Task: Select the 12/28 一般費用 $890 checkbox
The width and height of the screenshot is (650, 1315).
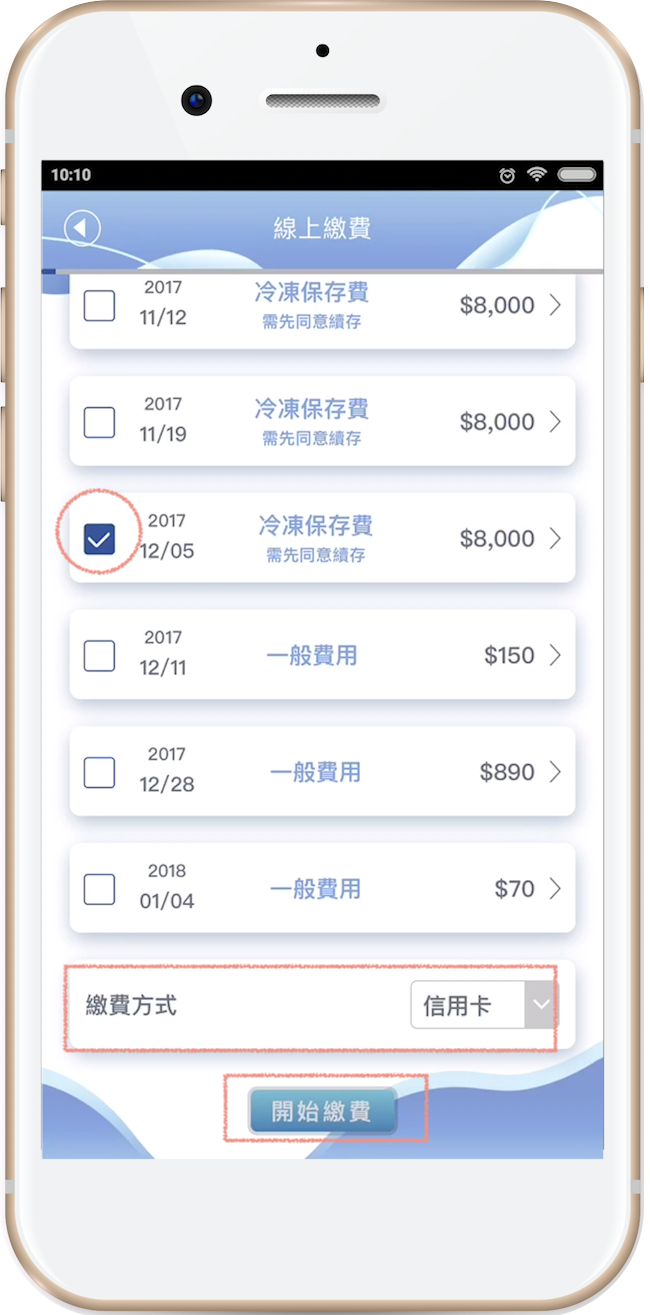Action: tap(99, 772)
